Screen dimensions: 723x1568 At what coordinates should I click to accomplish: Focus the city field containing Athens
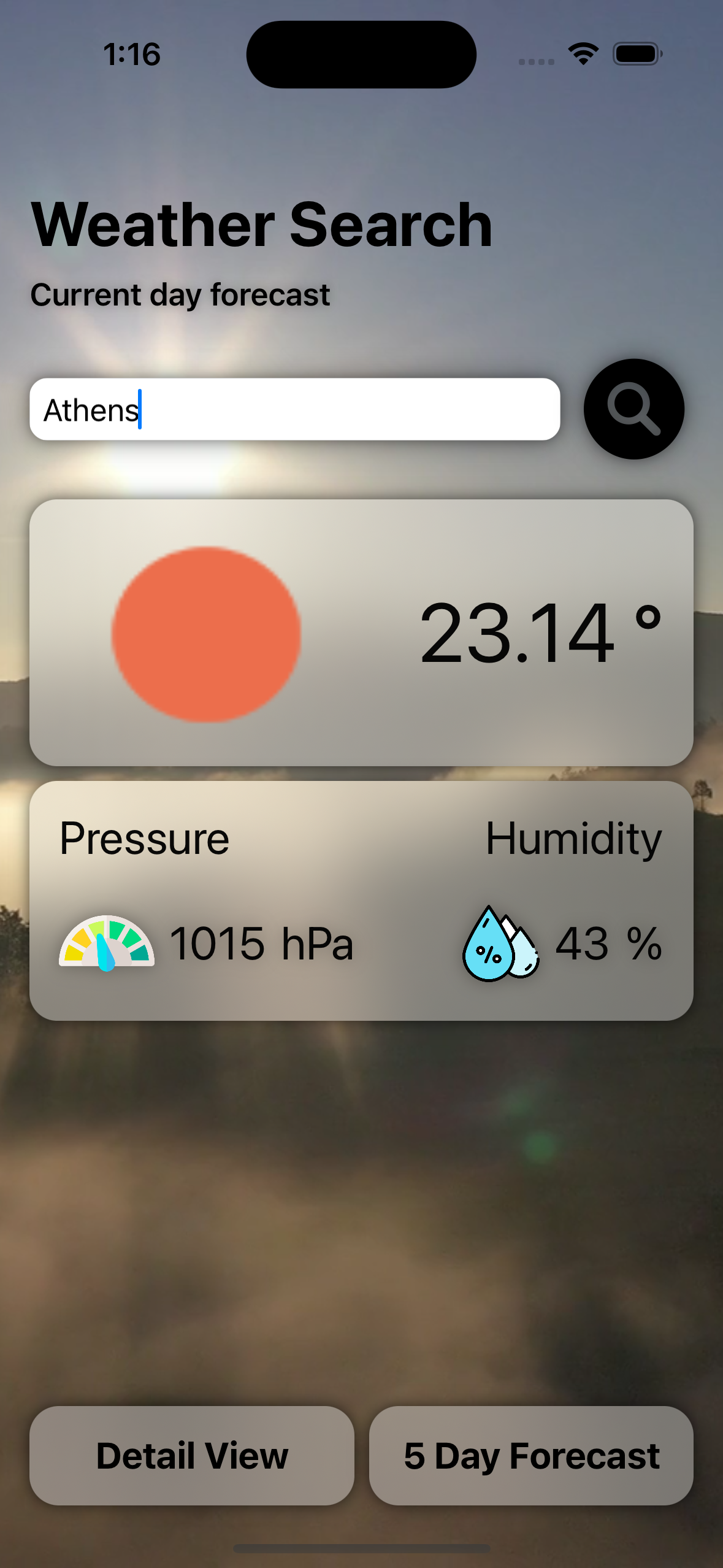(294, 409)
